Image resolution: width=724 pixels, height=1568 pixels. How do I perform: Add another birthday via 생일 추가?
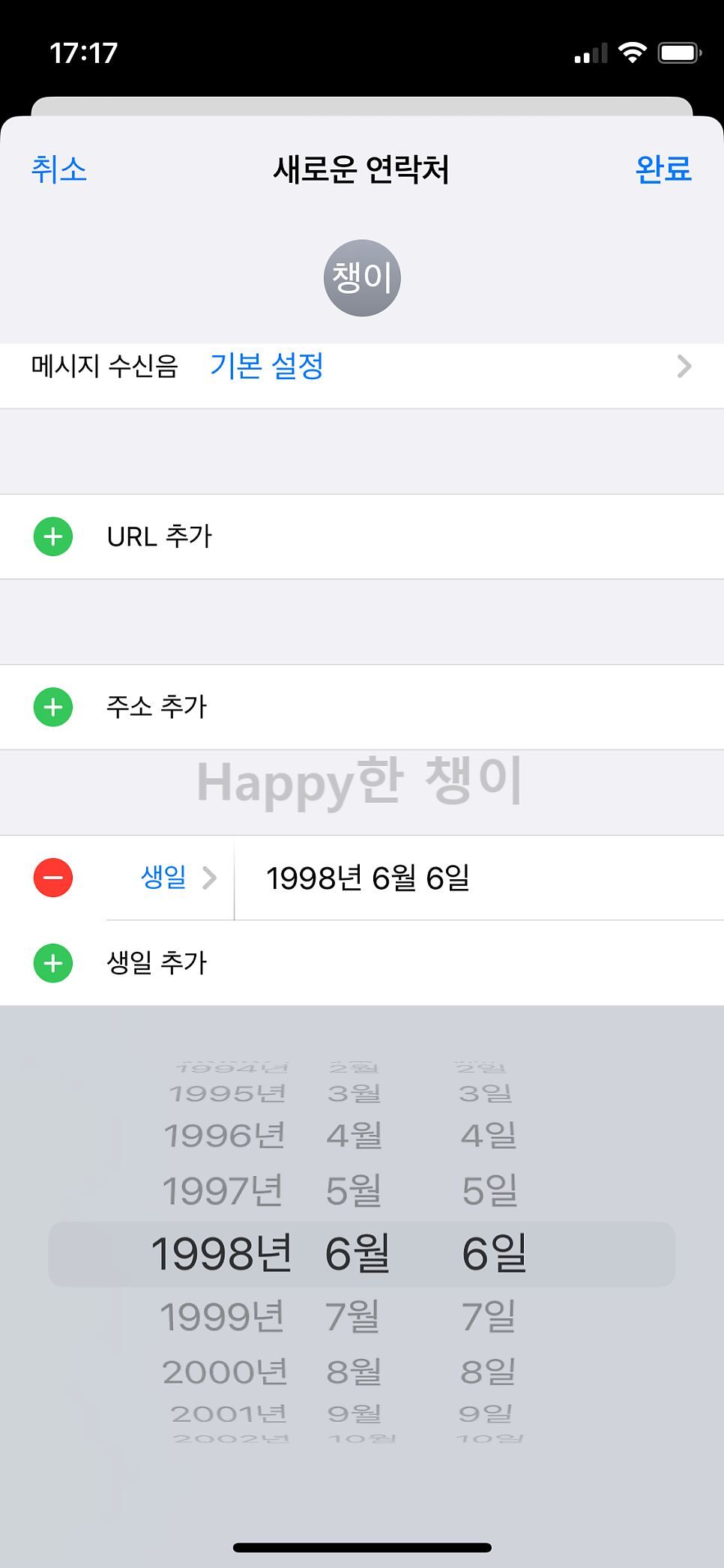tap(362, 963)
